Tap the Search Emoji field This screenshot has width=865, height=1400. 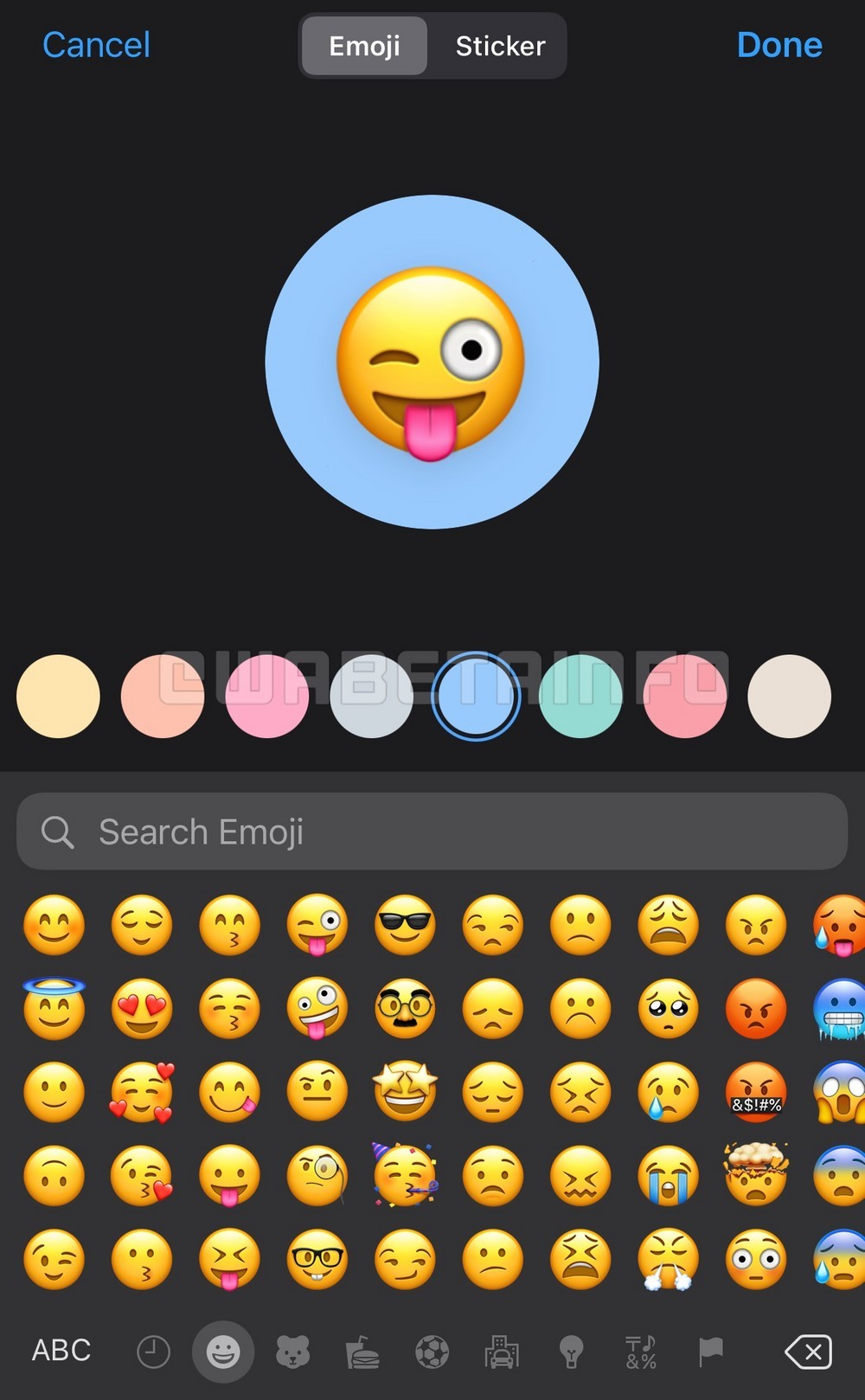point(432,832)
